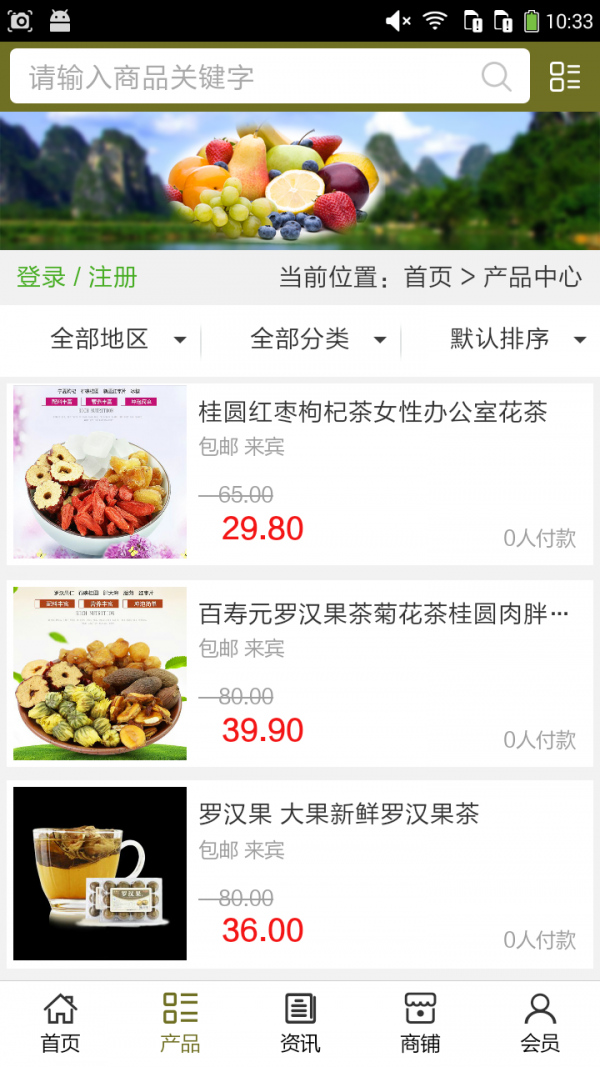Select the 罗汉果 大果新鲜罗汉果茶 item
This screenshot has width=600, height=1067.
pos(300,874)
